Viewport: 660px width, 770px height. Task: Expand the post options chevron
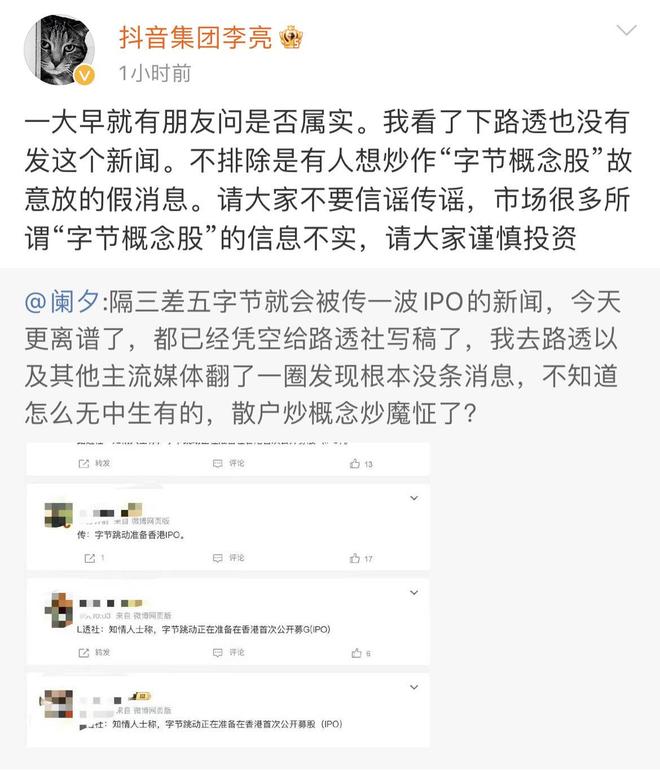click(626, 31)
